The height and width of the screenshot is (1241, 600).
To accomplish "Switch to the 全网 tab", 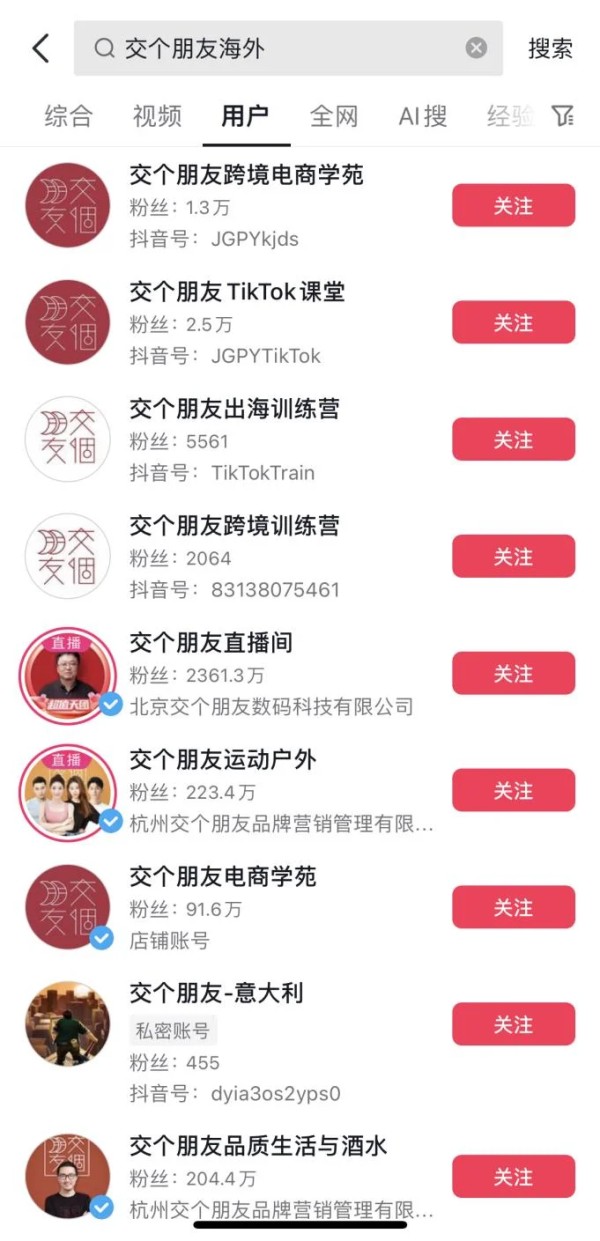I will 334,116.
